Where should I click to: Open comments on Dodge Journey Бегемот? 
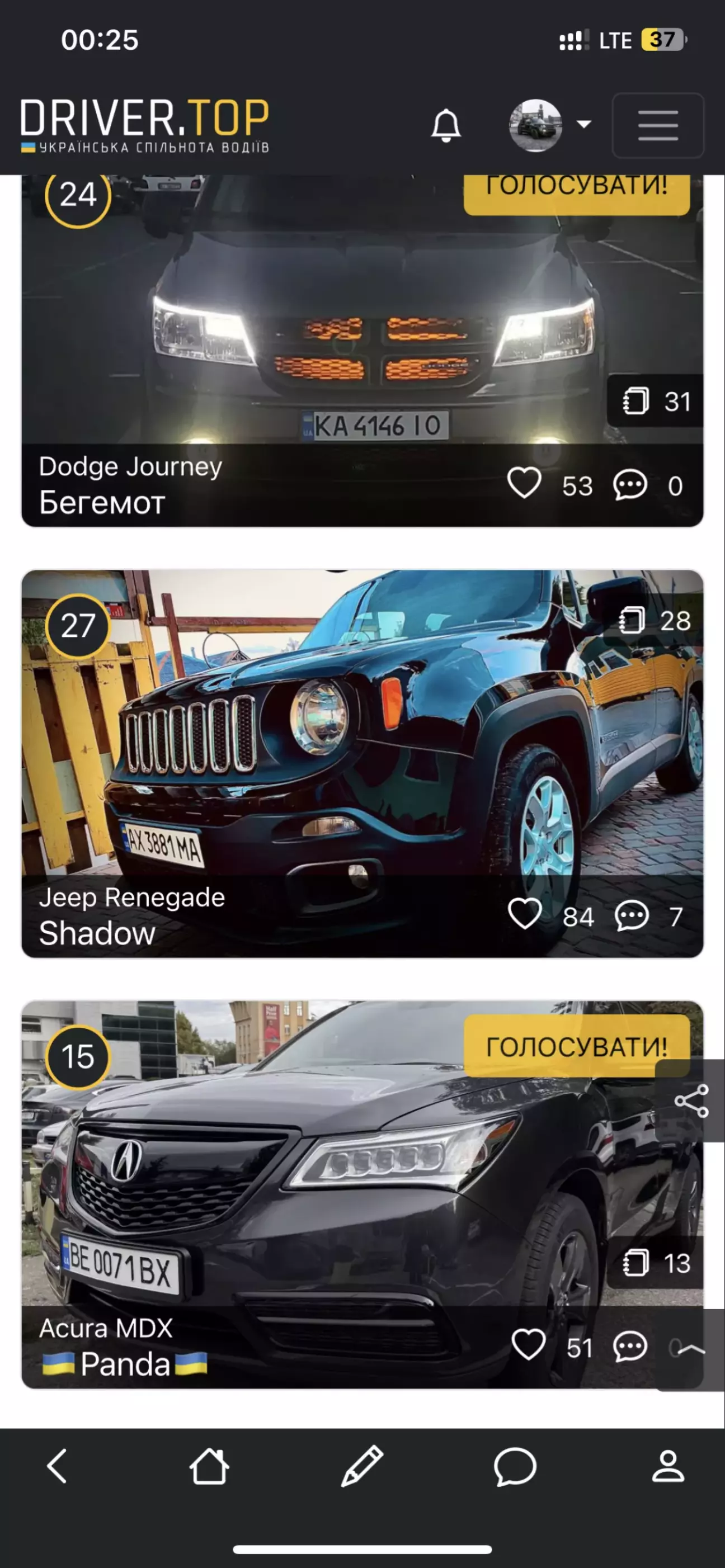click(x=630, y=485)
